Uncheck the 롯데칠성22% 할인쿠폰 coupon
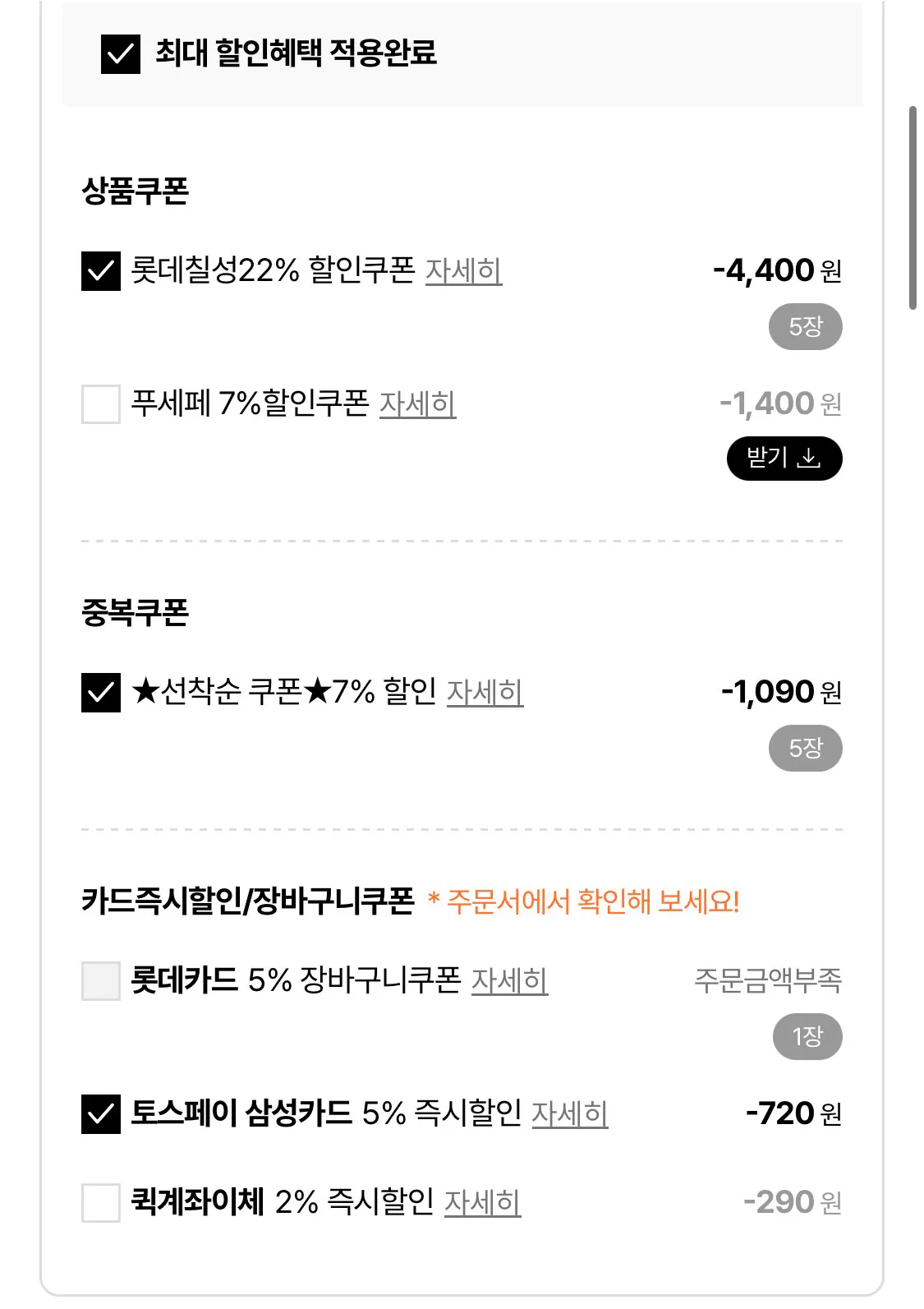The height and width of the screenshot is (1309, 924). coord(100,270)
